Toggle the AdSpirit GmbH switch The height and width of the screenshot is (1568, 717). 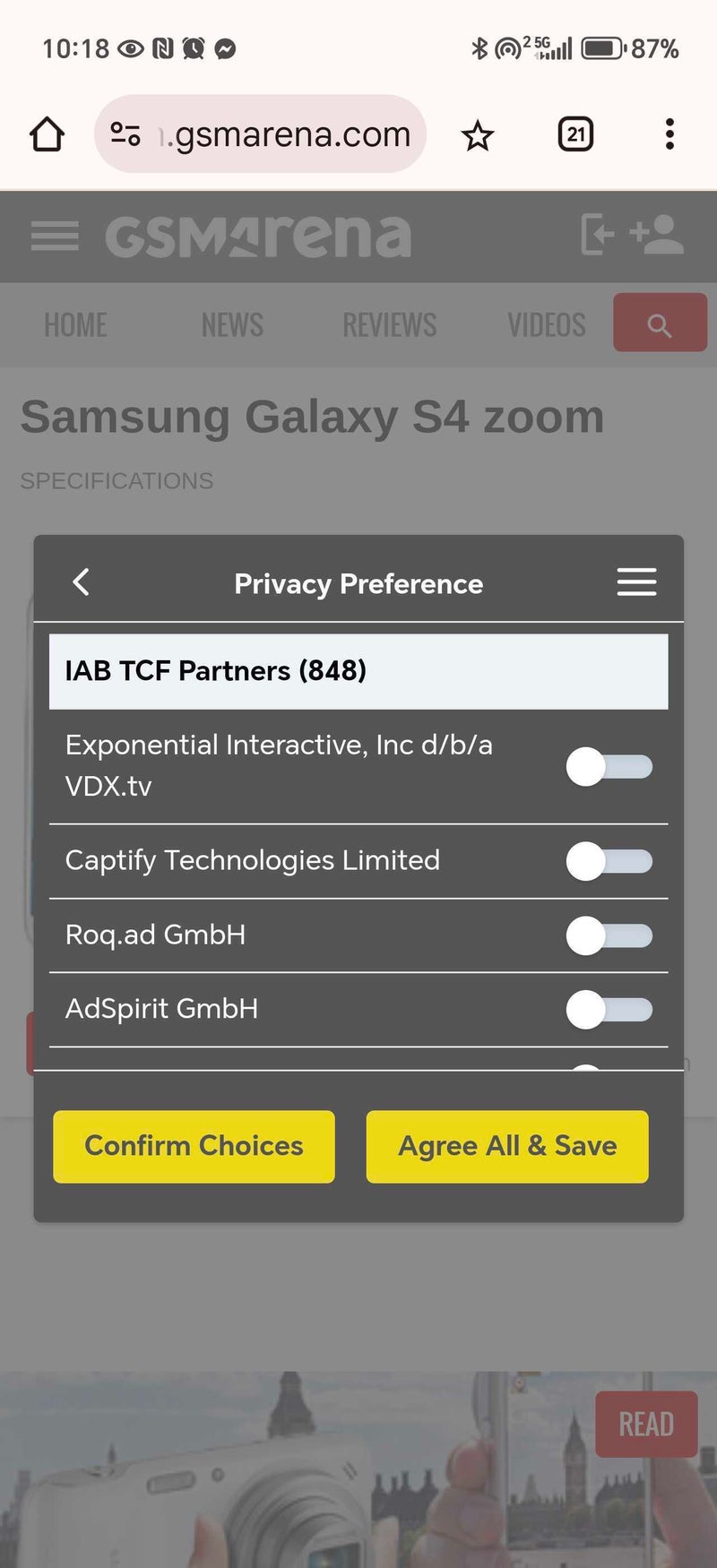click(609, 1010)
